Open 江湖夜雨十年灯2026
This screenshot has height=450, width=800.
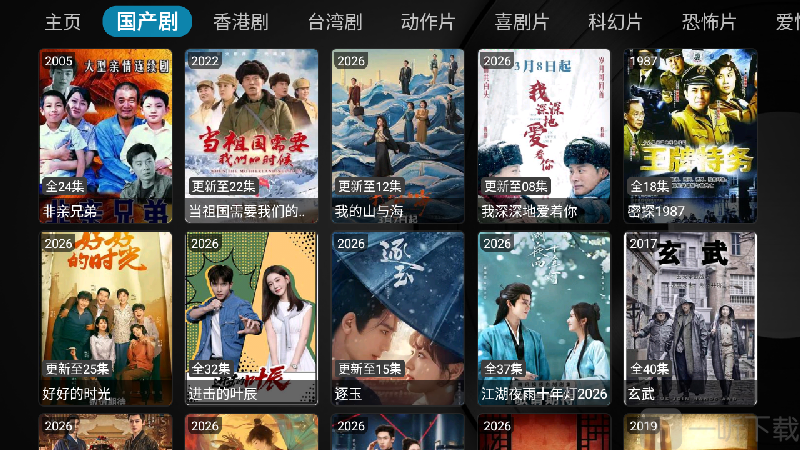tap(544, 318)
